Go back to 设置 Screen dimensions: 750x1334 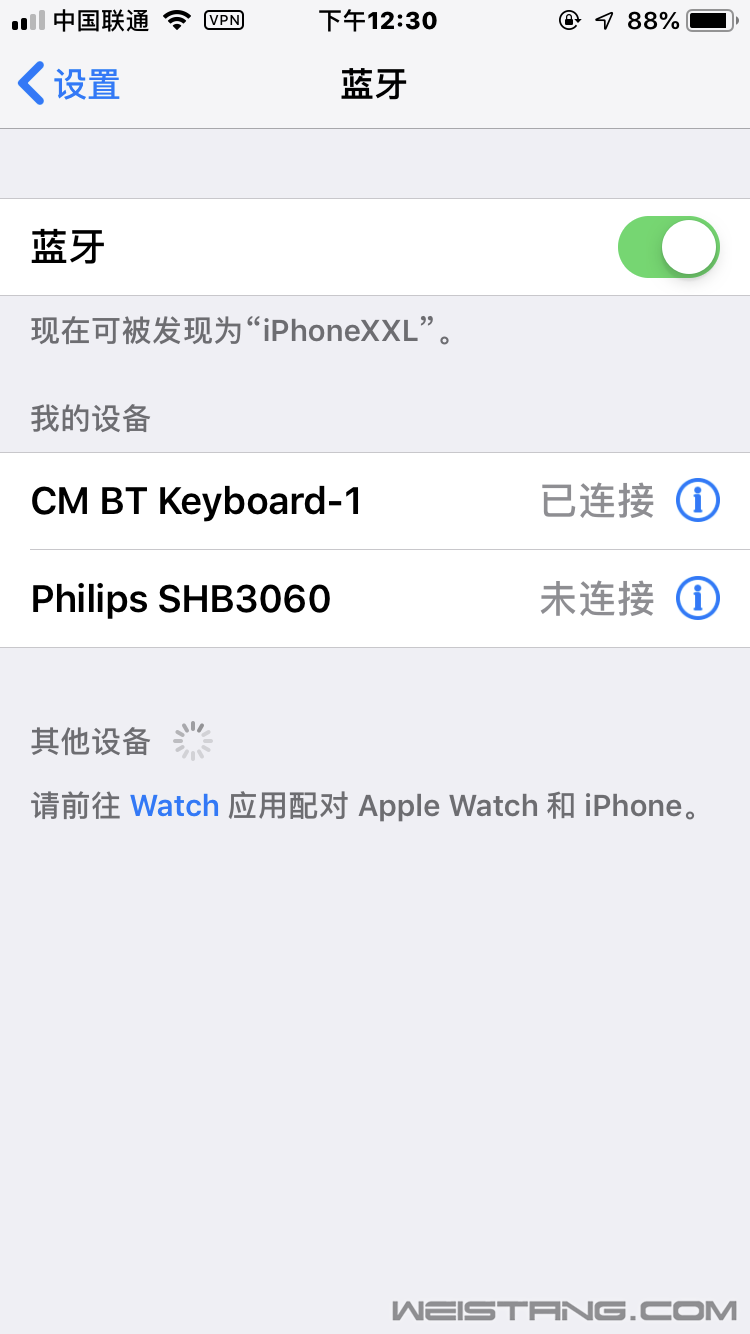click(x=70, y=85)
